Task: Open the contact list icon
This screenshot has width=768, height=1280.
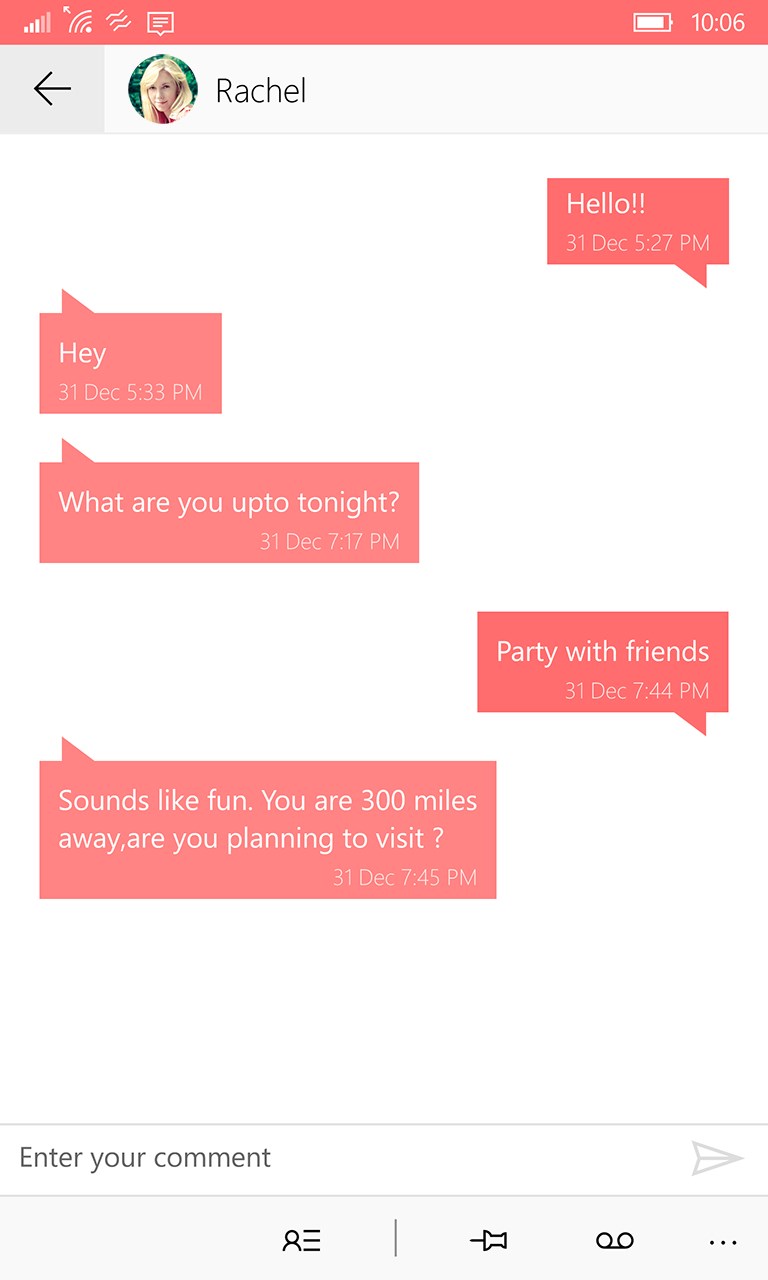Action: 302,1241
